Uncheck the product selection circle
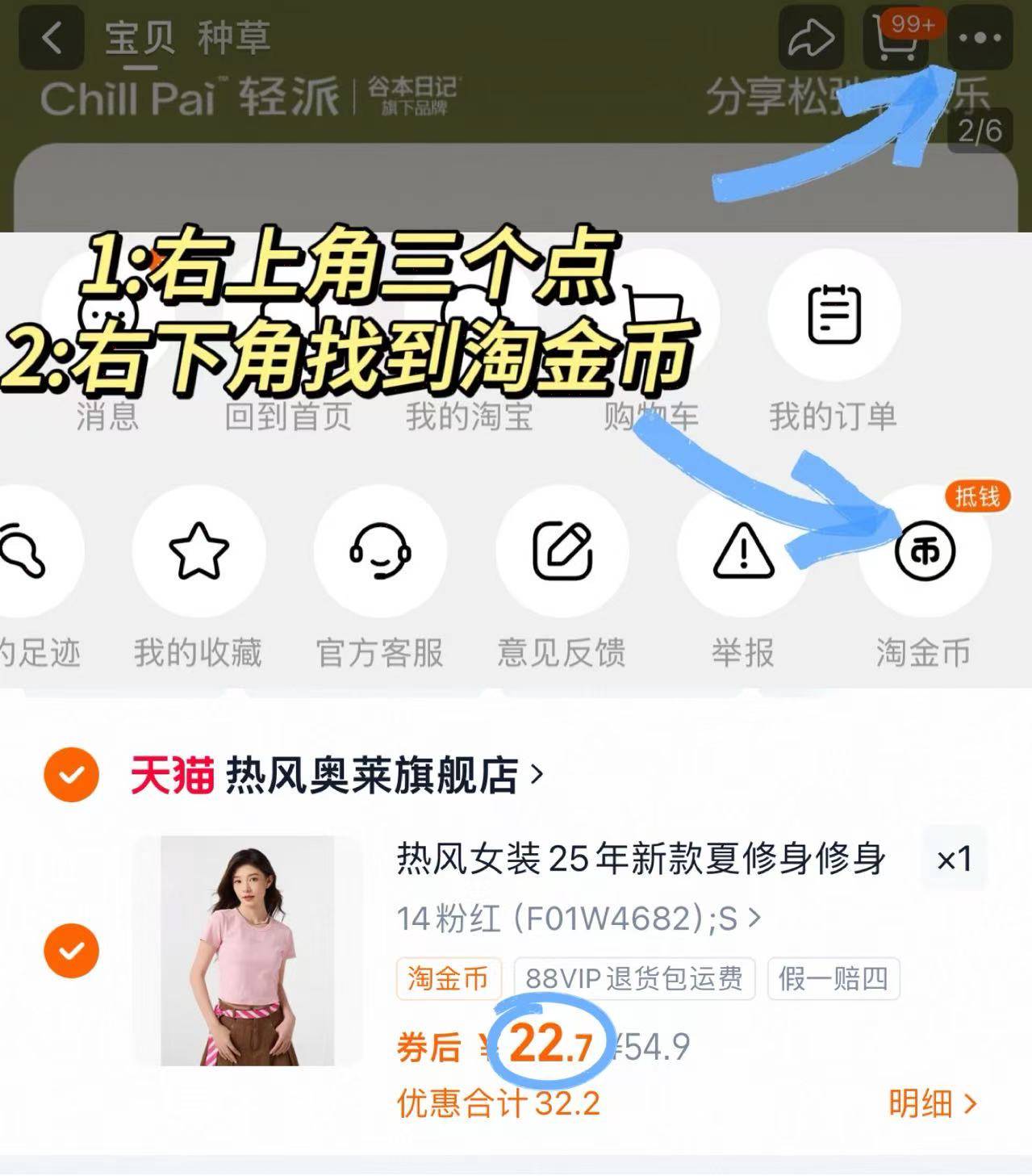 tap(73, 952)
